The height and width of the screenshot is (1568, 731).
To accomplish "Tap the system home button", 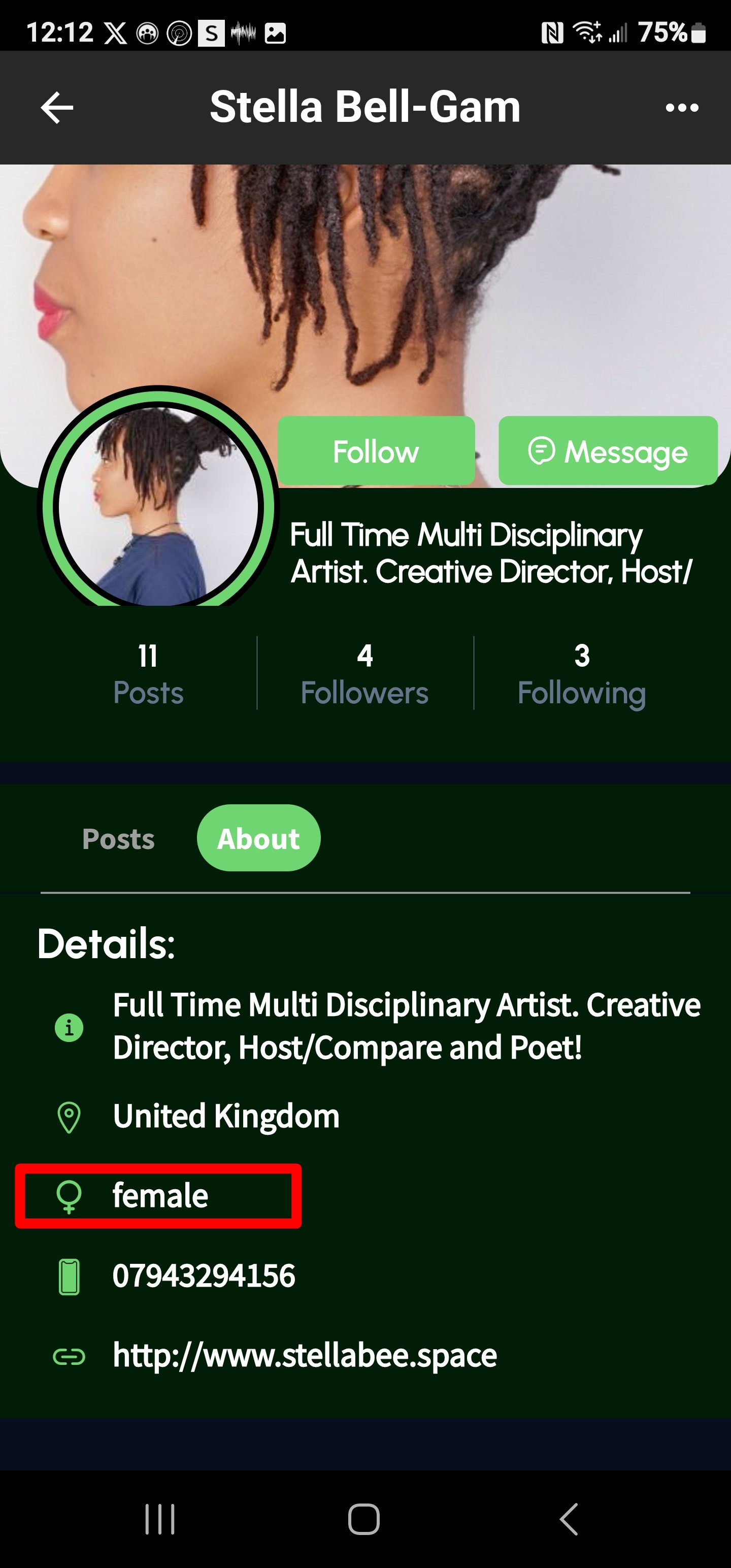I will [364, 1519].
